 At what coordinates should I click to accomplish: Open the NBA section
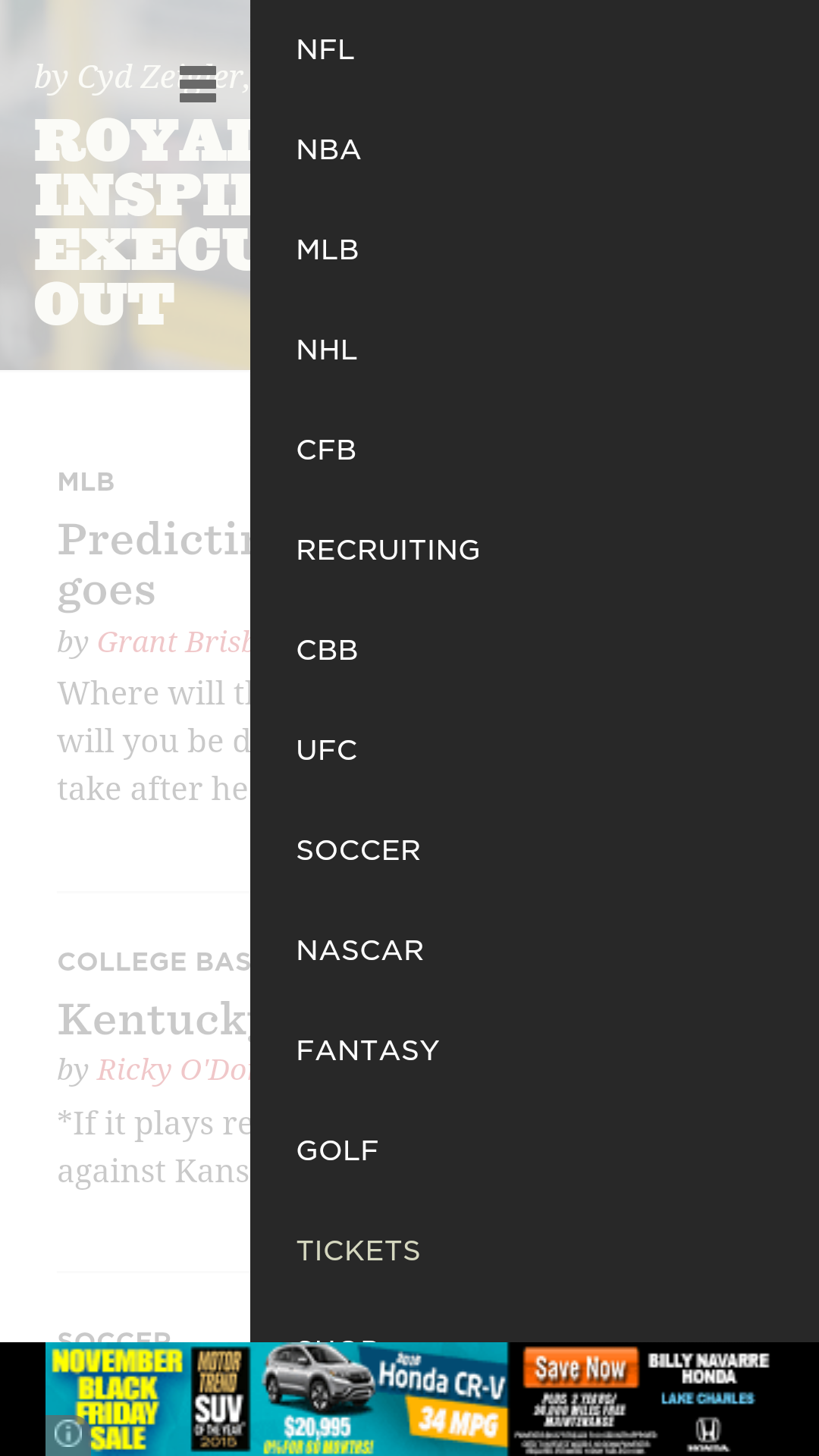(x=328, y=149)
